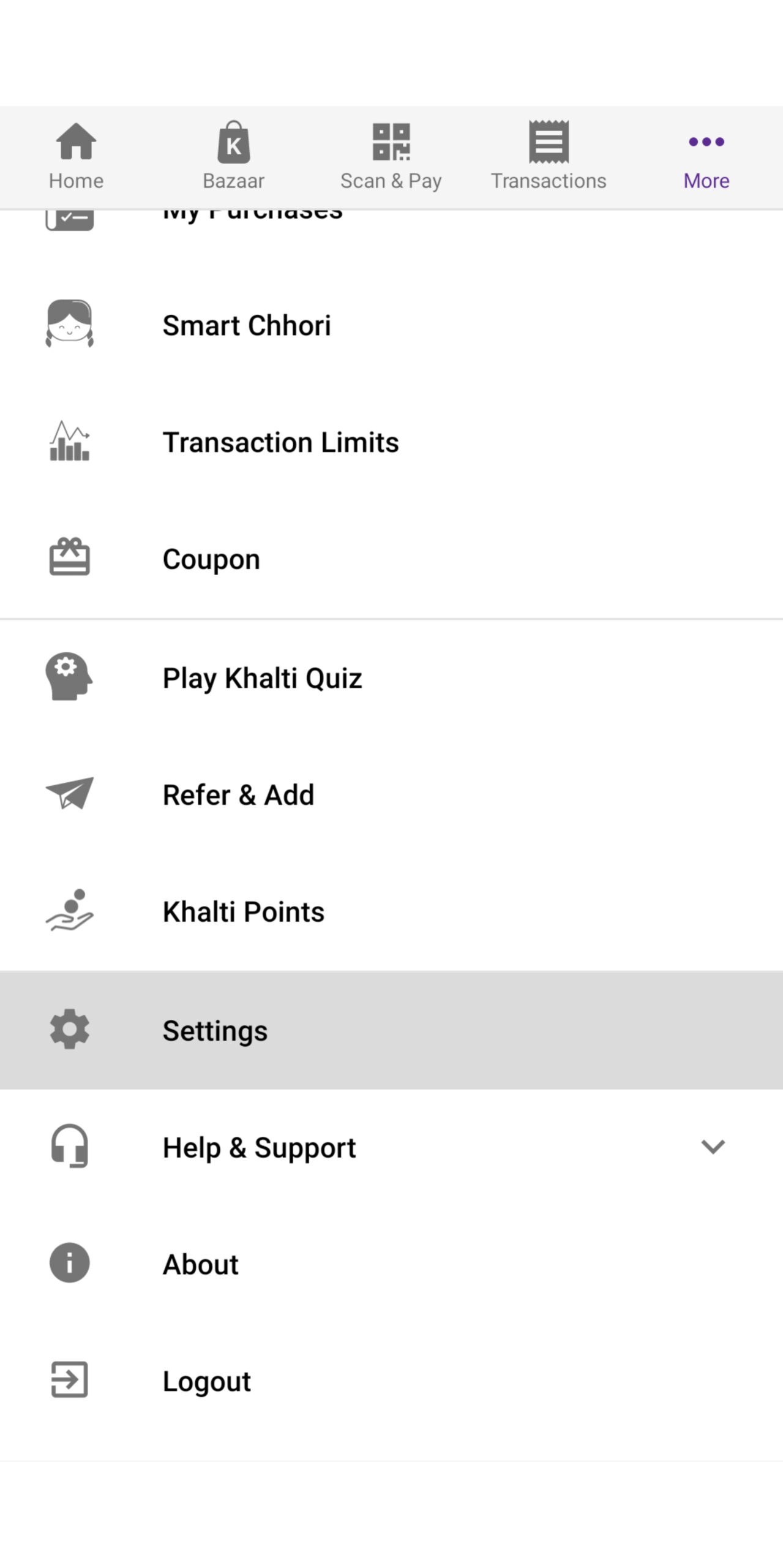This screenshot has width=783, height=1568.
Task: Tap Logout
Action: (x=391, y=1381)
